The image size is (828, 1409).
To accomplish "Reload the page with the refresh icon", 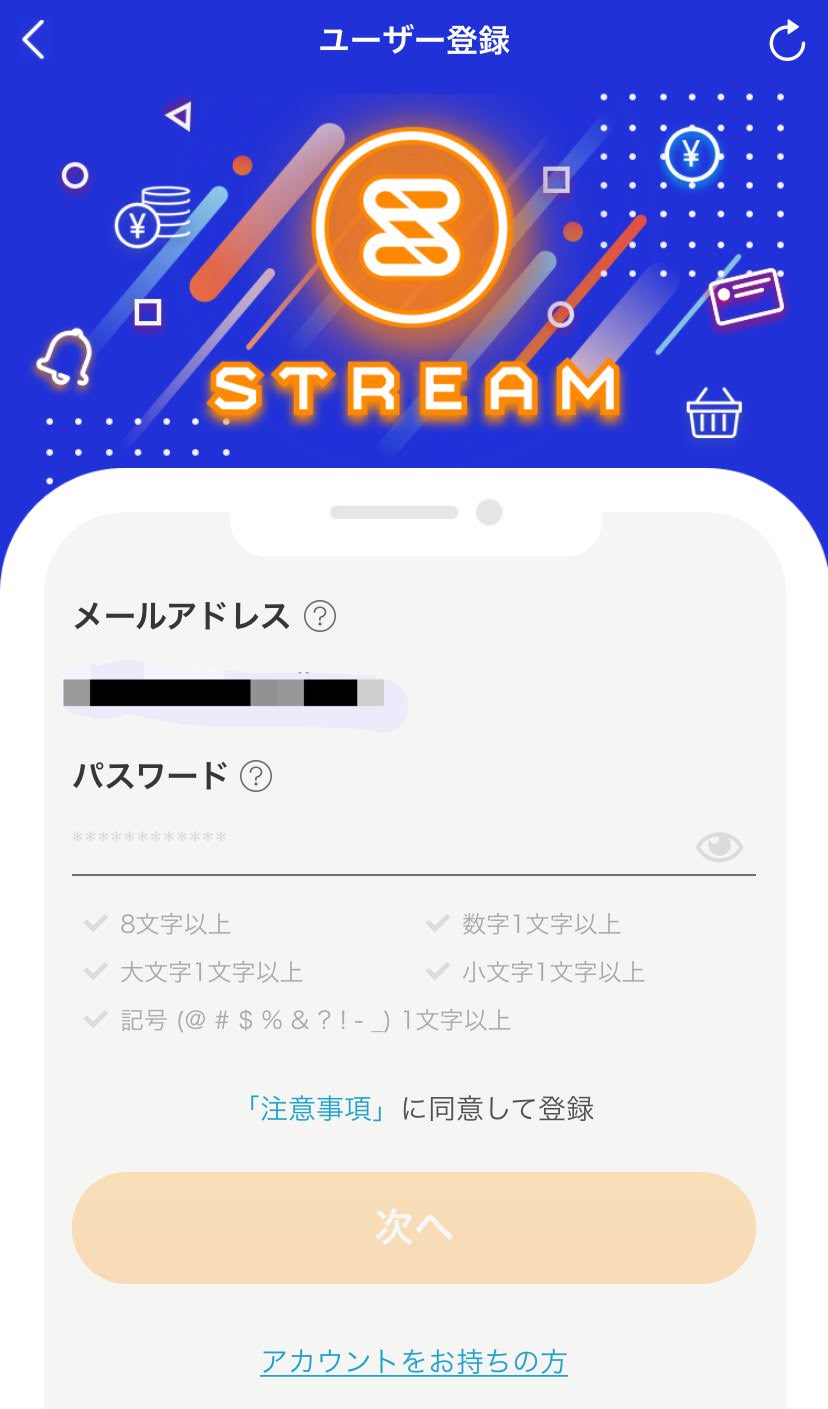I will tap(786, 42).
